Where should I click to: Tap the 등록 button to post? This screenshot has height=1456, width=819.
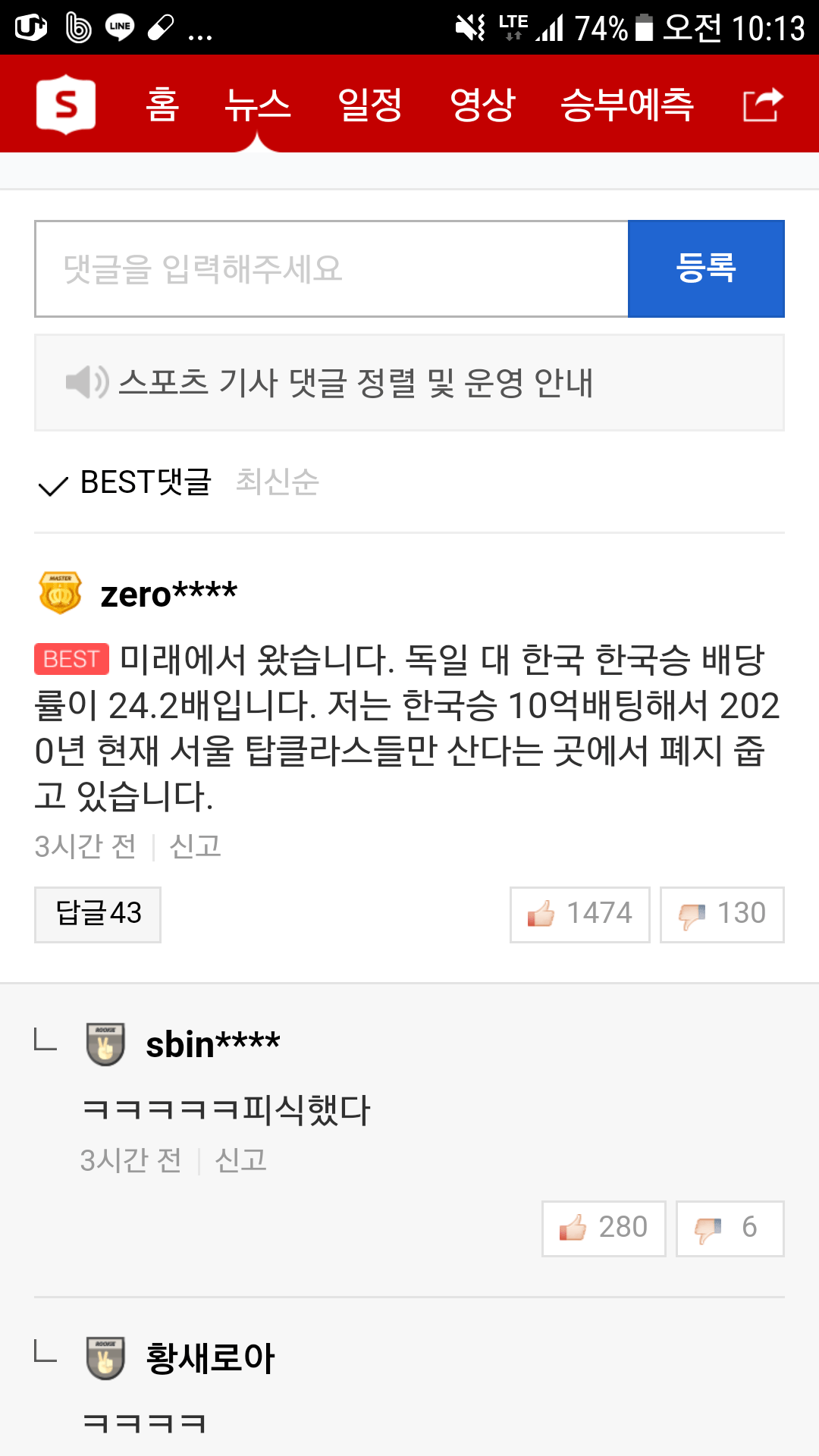pos(706,269)
